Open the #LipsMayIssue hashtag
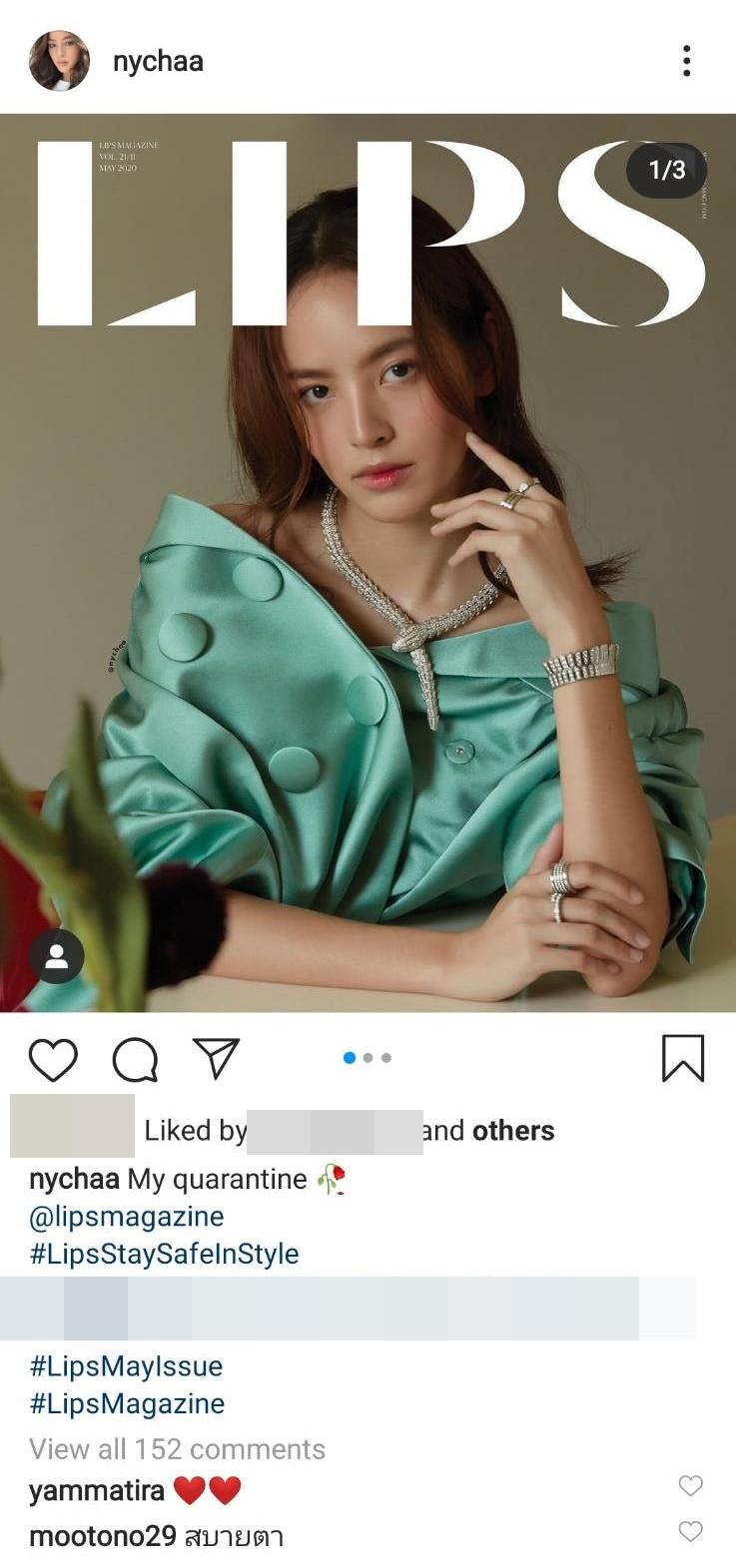 coord(126,1366)
